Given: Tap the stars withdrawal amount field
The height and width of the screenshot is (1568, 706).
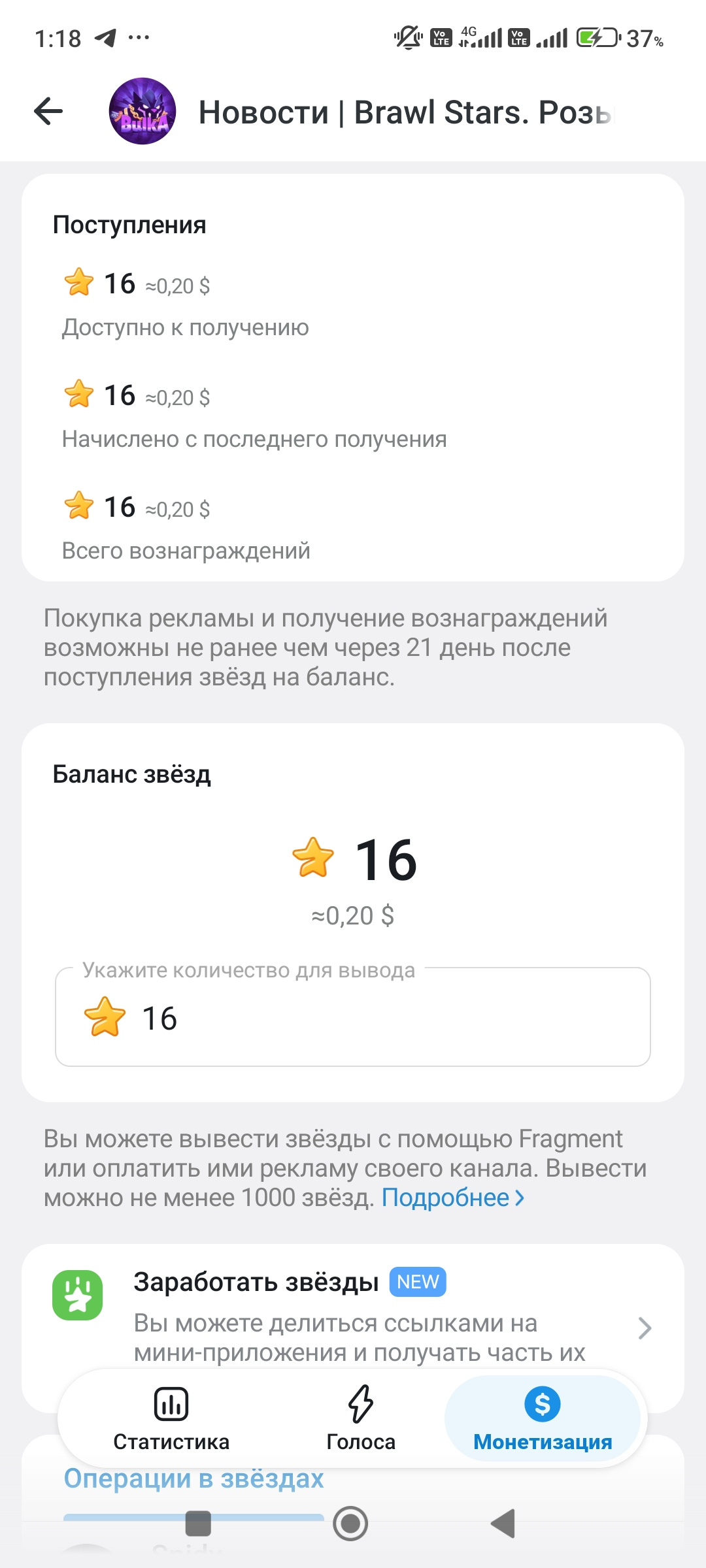Looking at the screenshot, I should click(353, 1017).
